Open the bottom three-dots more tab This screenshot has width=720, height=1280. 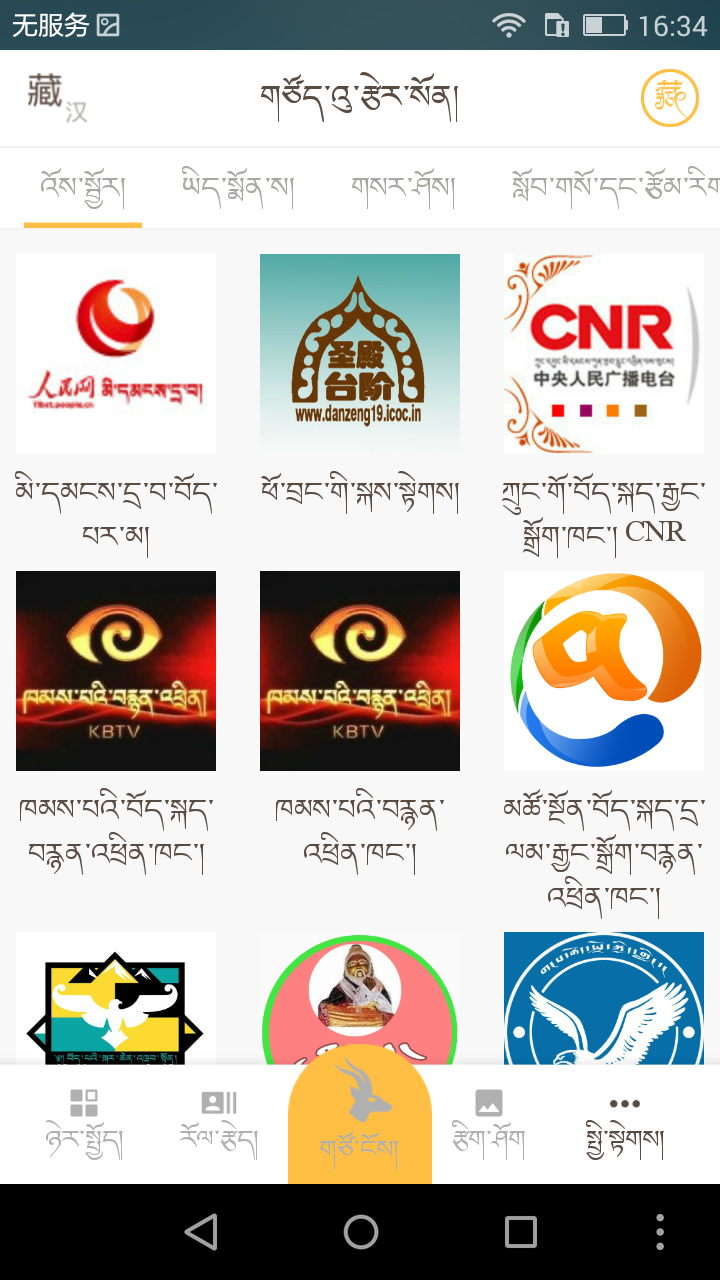tap(625, 1123)
